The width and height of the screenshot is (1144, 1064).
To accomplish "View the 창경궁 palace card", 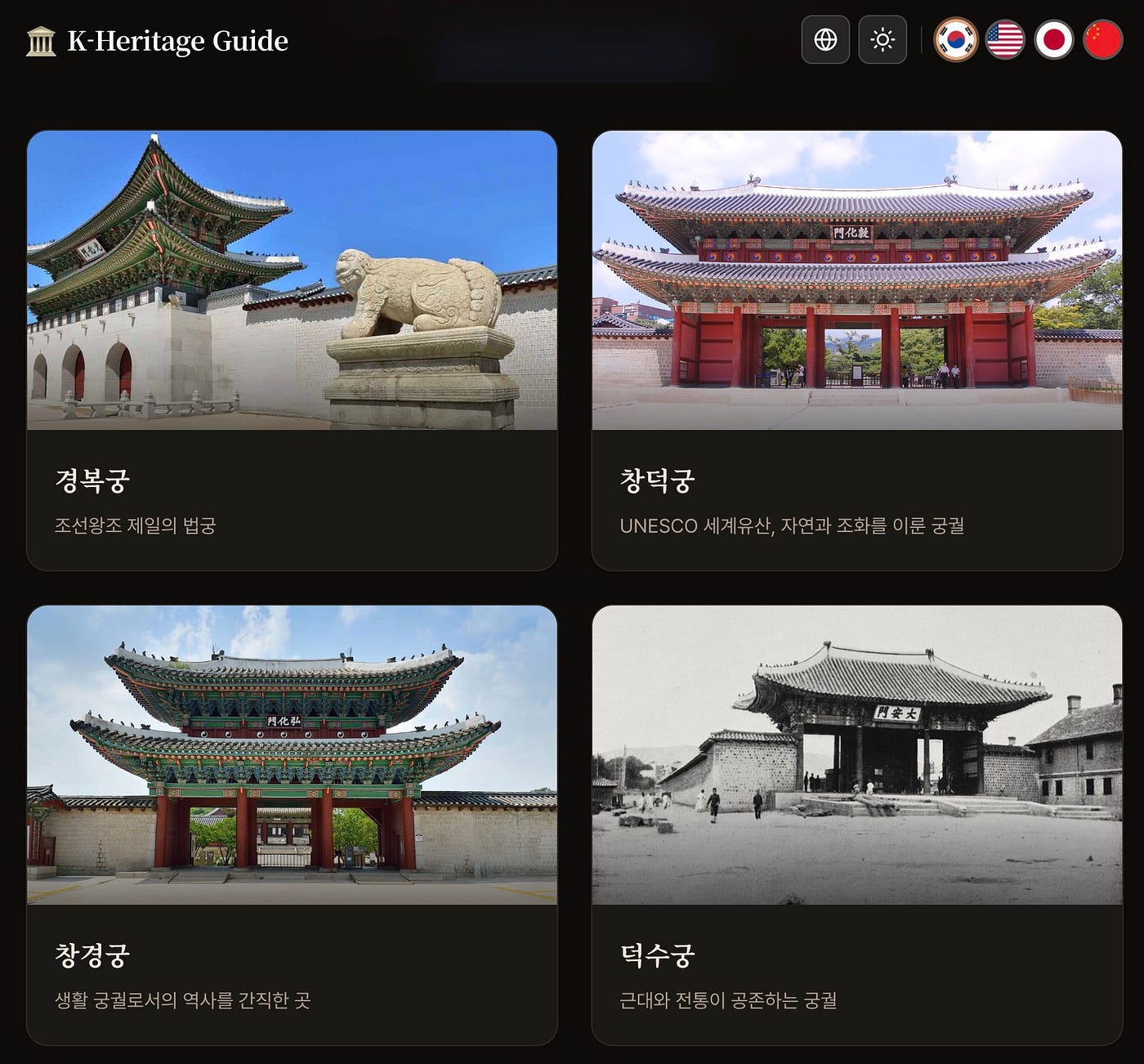I will (292, 825).
